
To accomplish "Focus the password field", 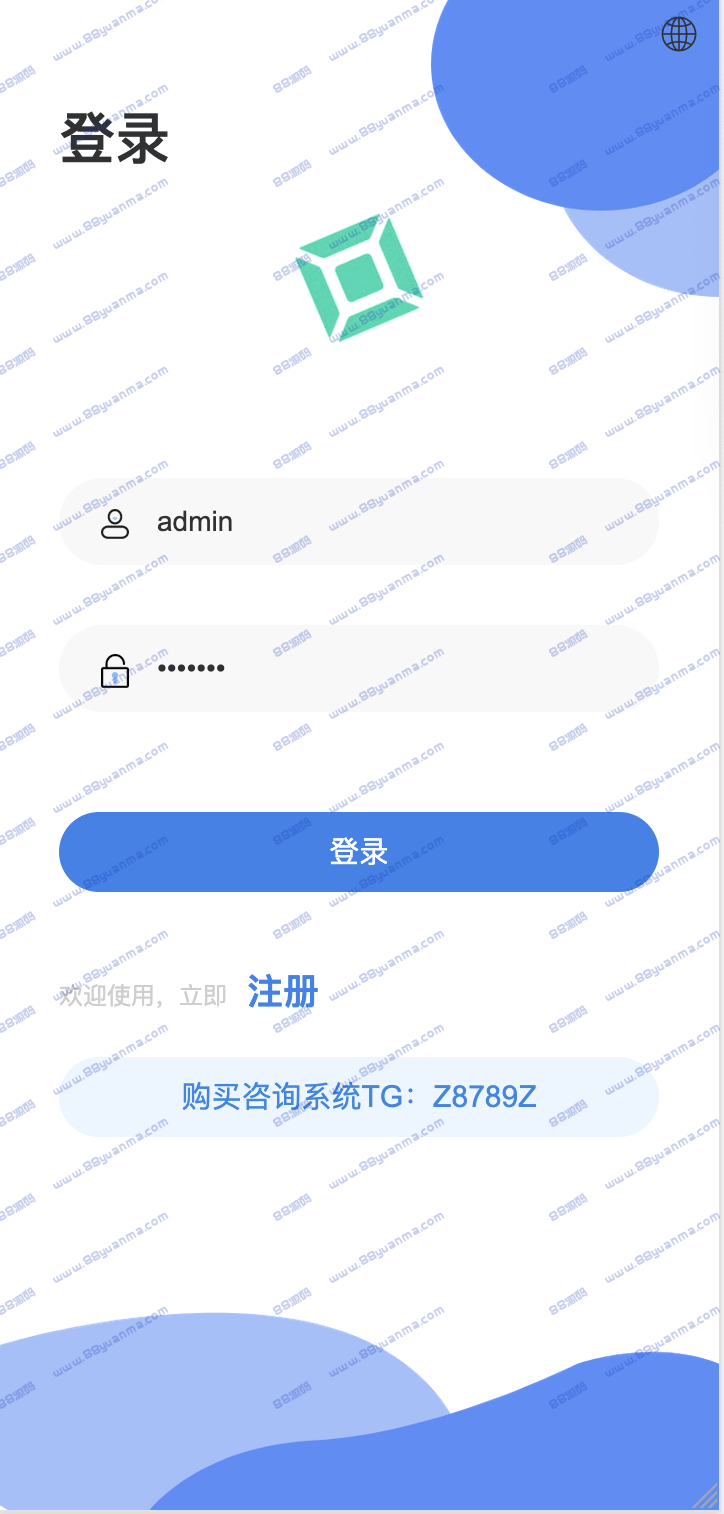I will click(359, 668).
